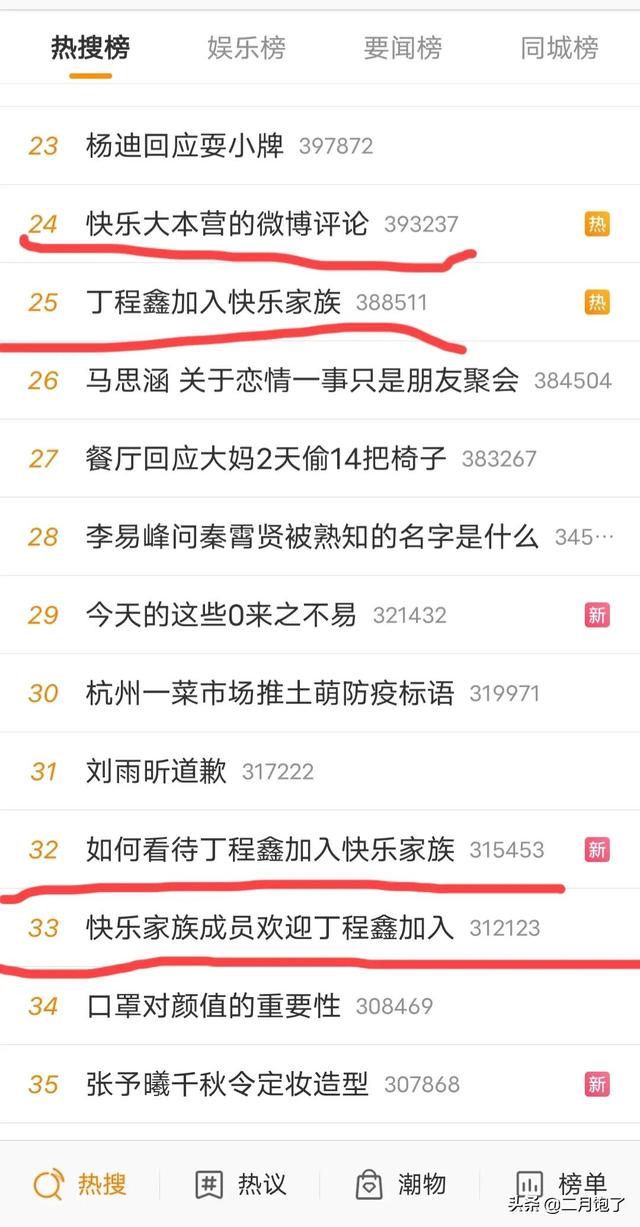Image resolution: width=640 pixels, height=1227 pixels.
Task: Go to the 潮物 bottom tab
Action: coord(400,1185)
